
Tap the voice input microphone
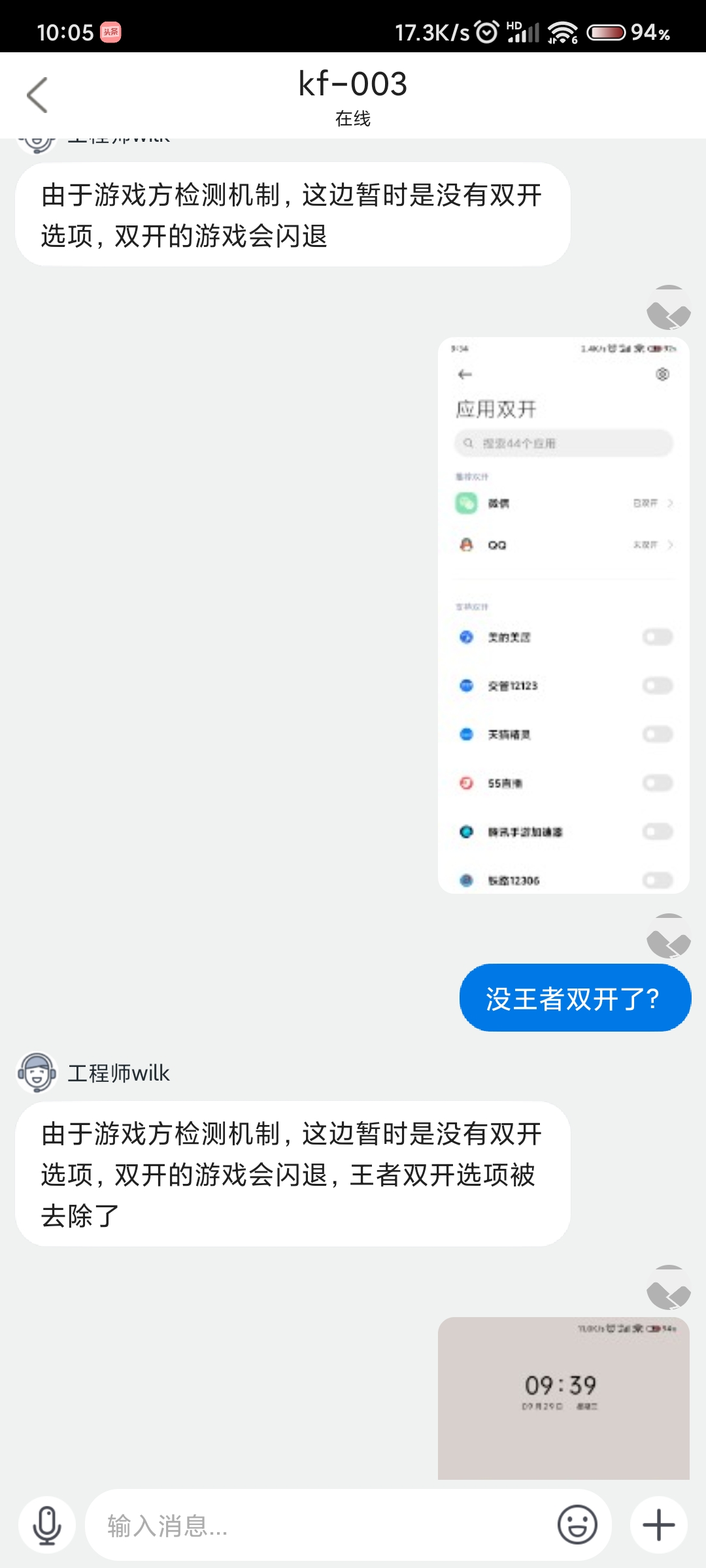pyautogui.click(x=47, y=1526)
